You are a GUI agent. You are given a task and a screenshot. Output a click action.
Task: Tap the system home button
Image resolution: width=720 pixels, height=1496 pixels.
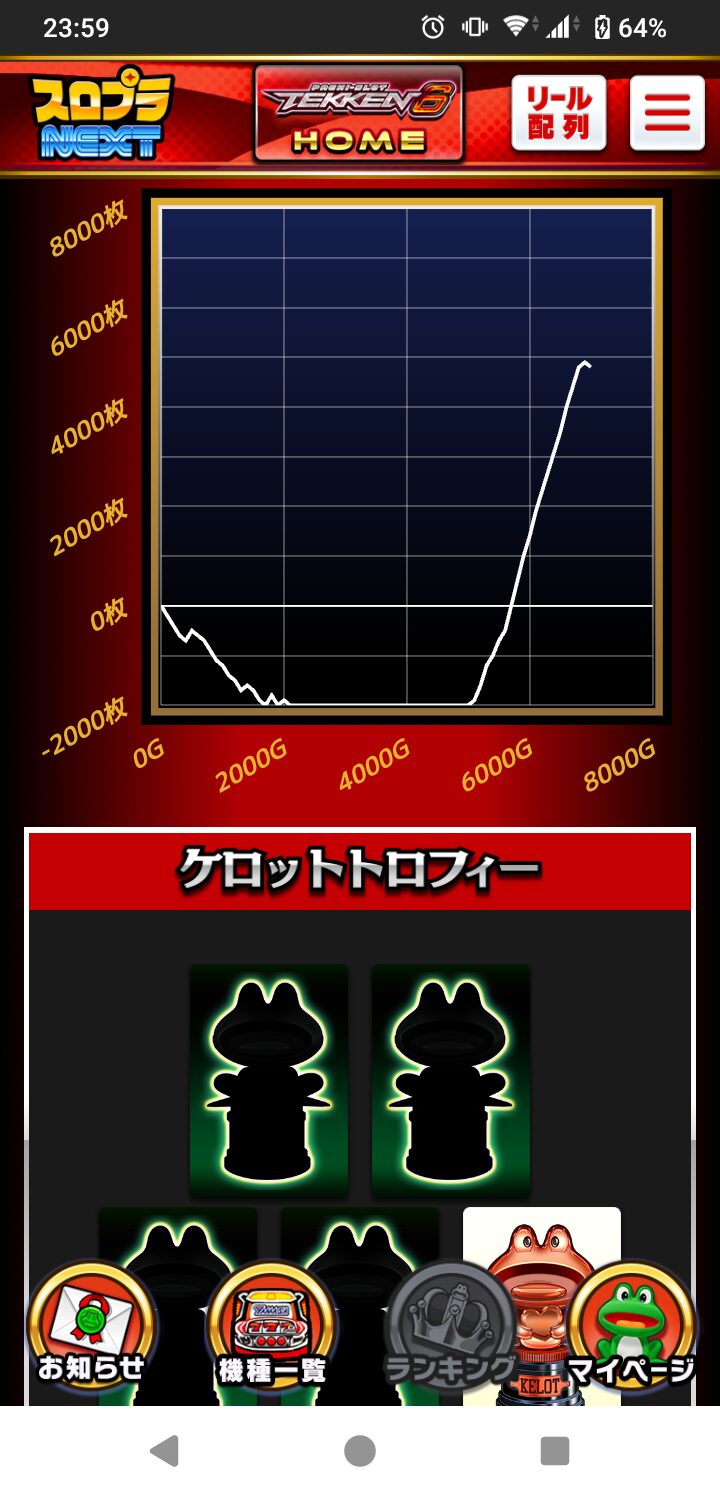tap(360, 1450)
